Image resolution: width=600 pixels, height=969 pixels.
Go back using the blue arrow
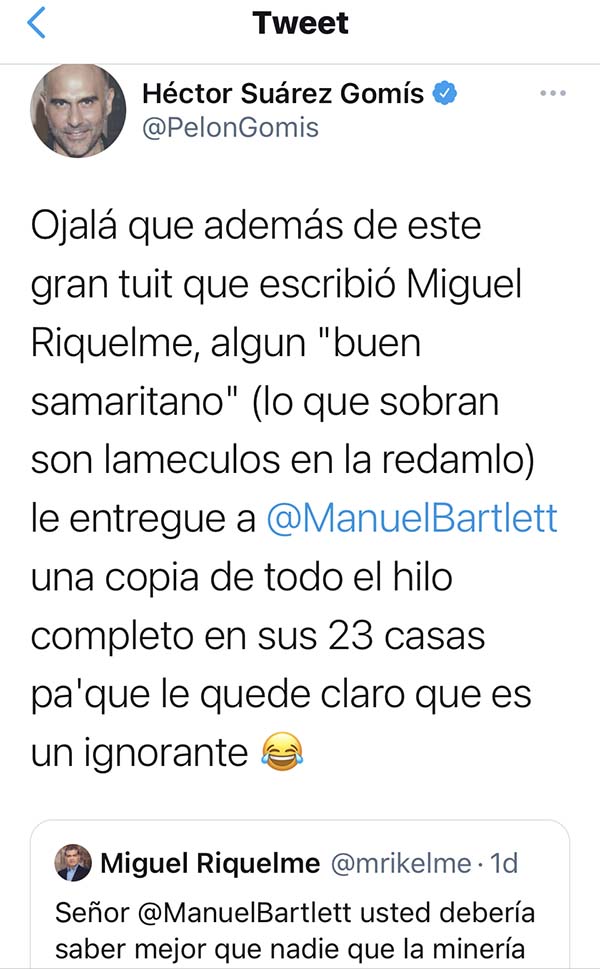36,23
